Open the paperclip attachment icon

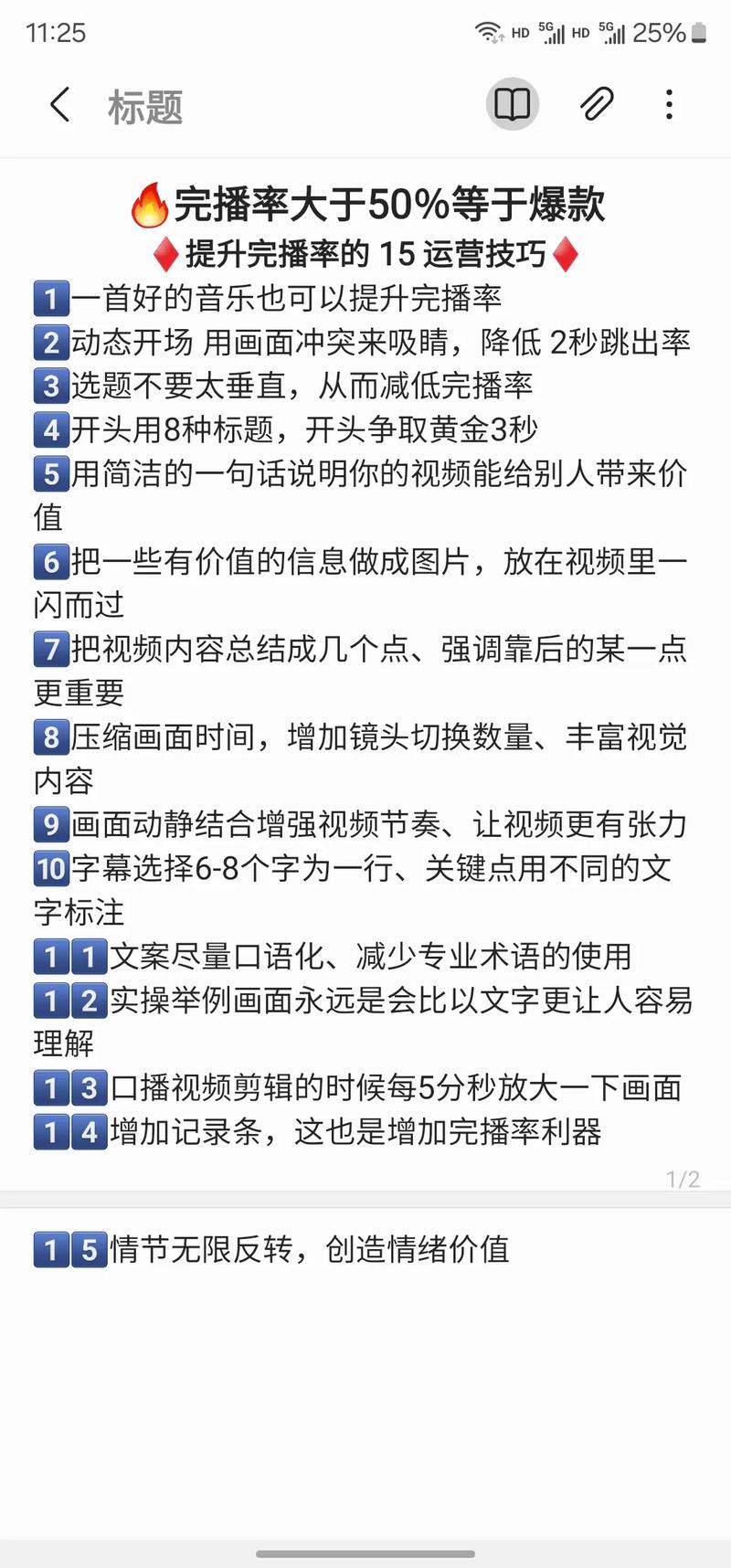click(597, 105)
